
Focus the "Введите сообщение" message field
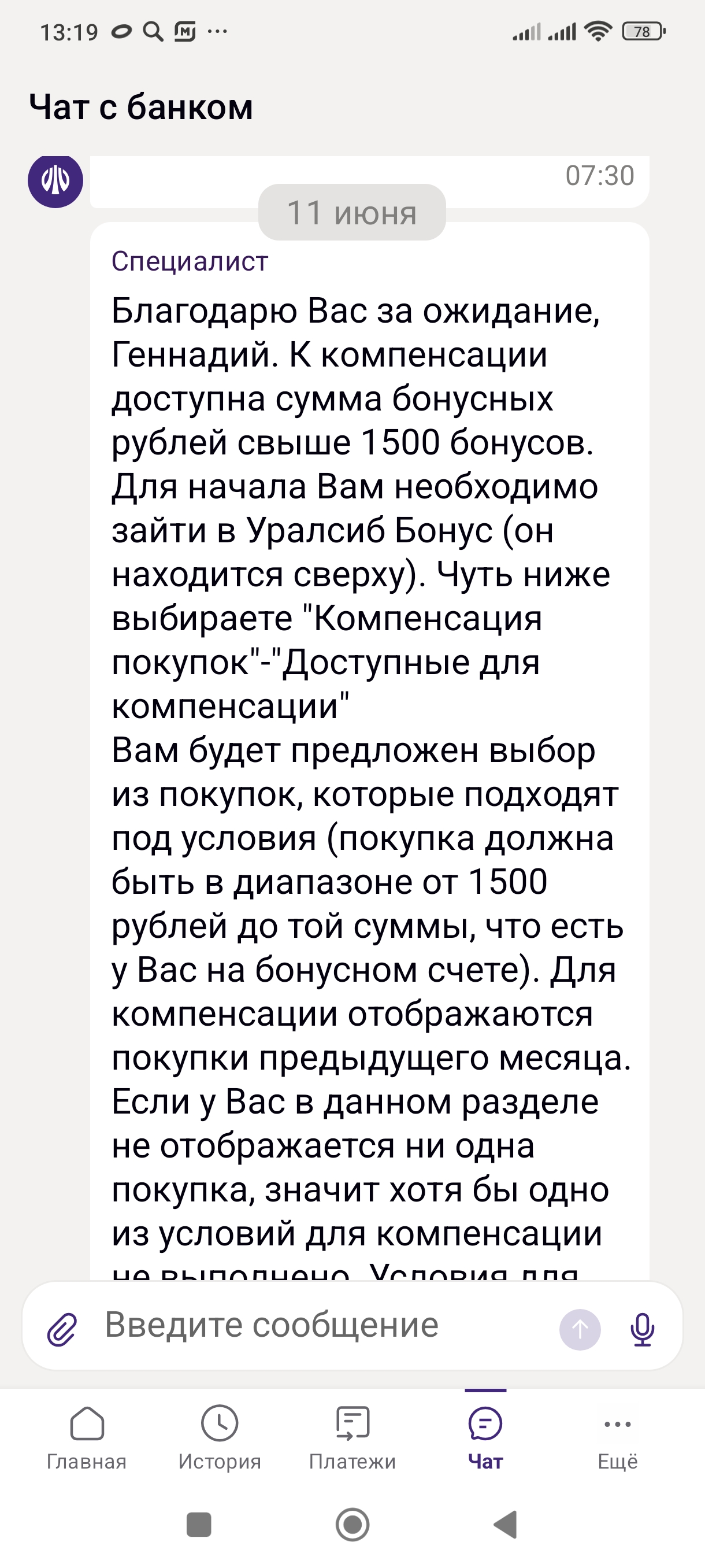[x=328, y=1326]
